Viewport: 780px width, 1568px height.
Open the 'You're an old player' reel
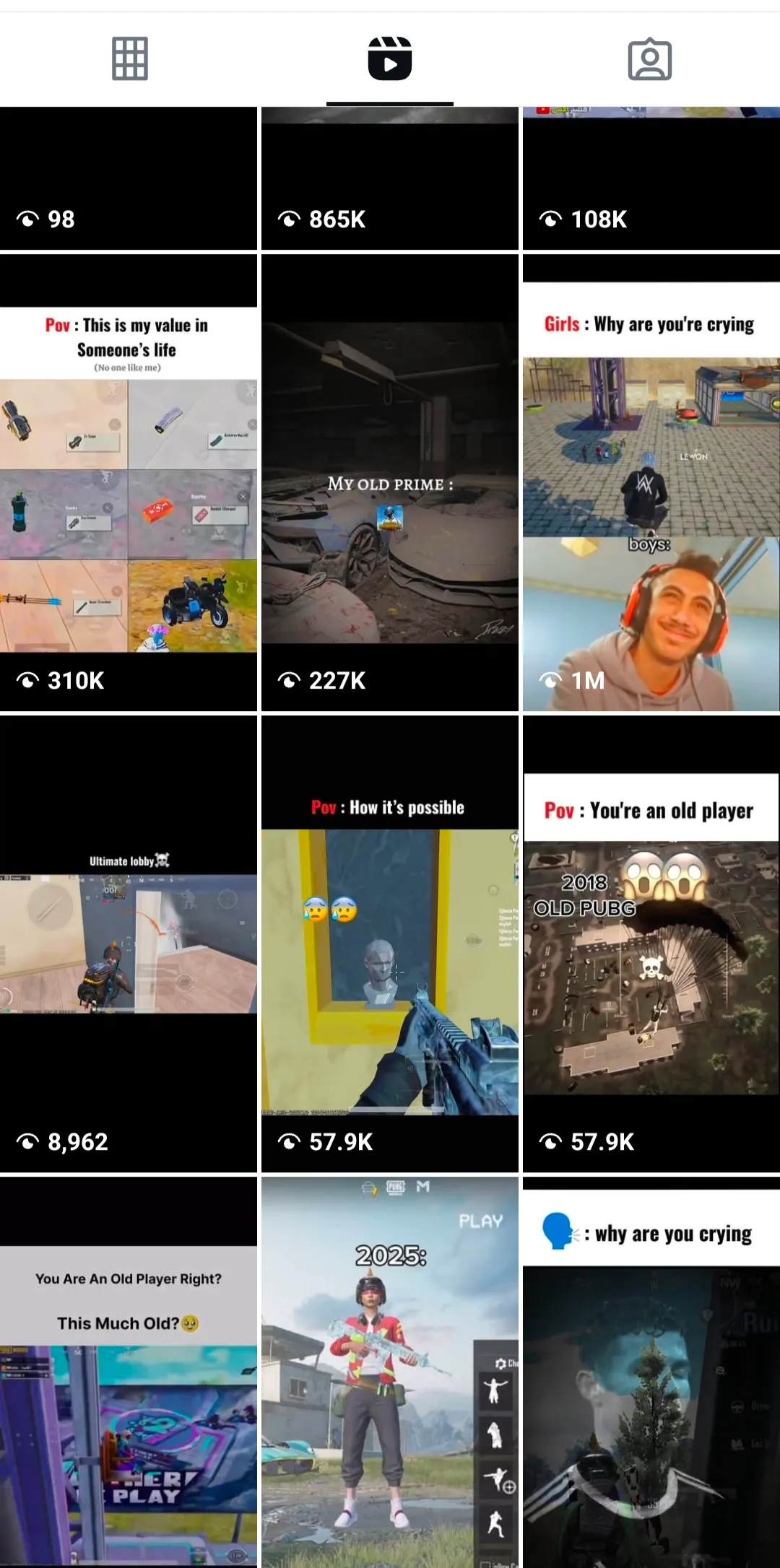pos(651,943)
